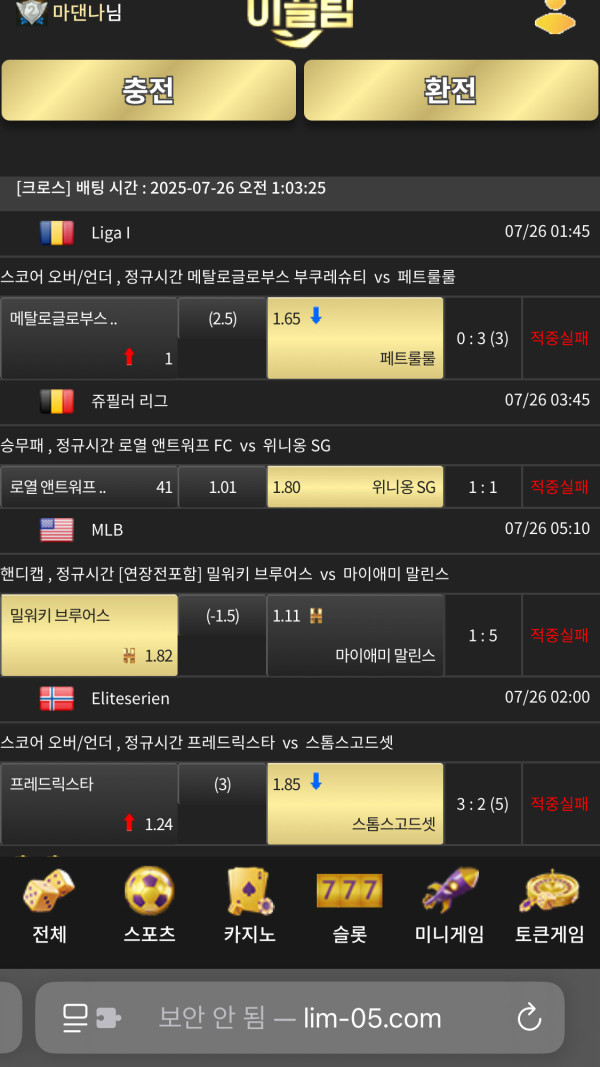Select the 스톰스고드셋 1.85 odds cell

click(355, 804)
